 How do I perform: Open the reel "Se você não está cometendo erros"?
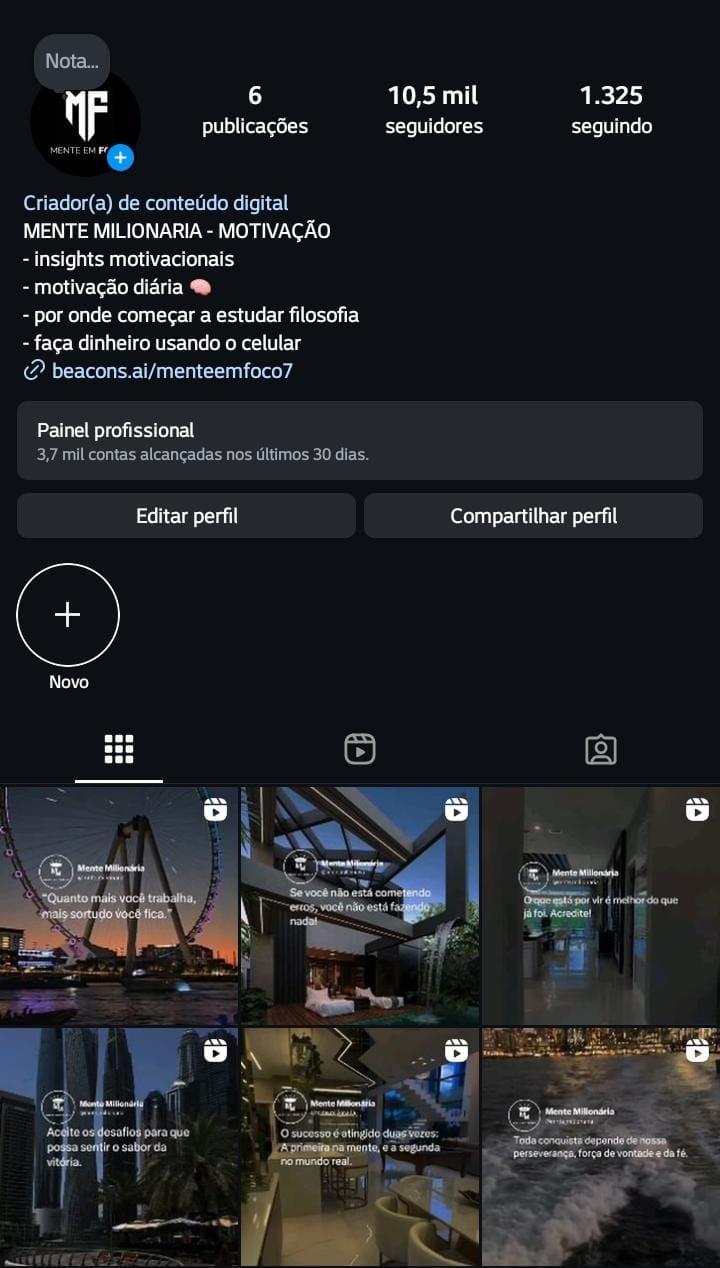point(360,906)
